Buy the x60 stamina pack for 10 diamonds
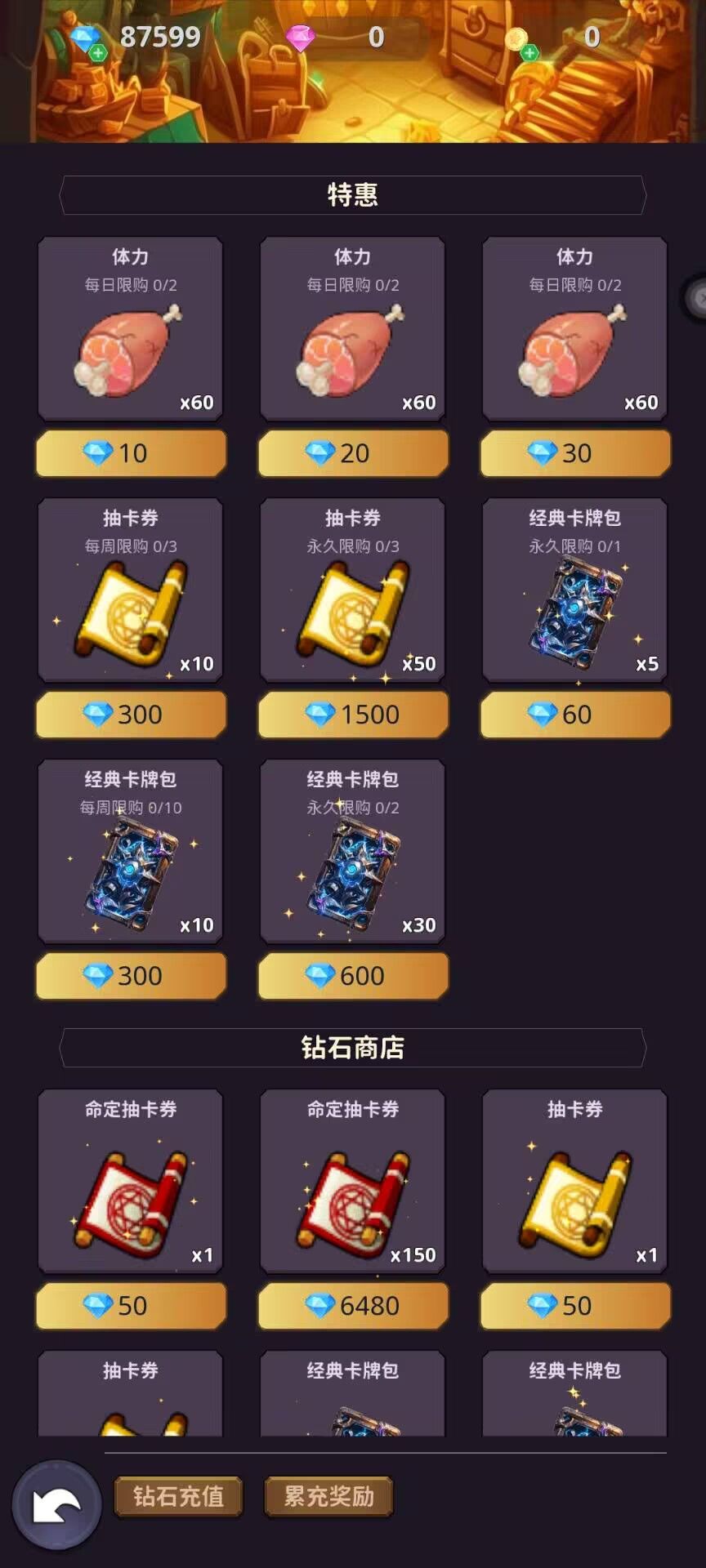Image resolution: width=706 pixels, height=1568 pixels. 129,452
